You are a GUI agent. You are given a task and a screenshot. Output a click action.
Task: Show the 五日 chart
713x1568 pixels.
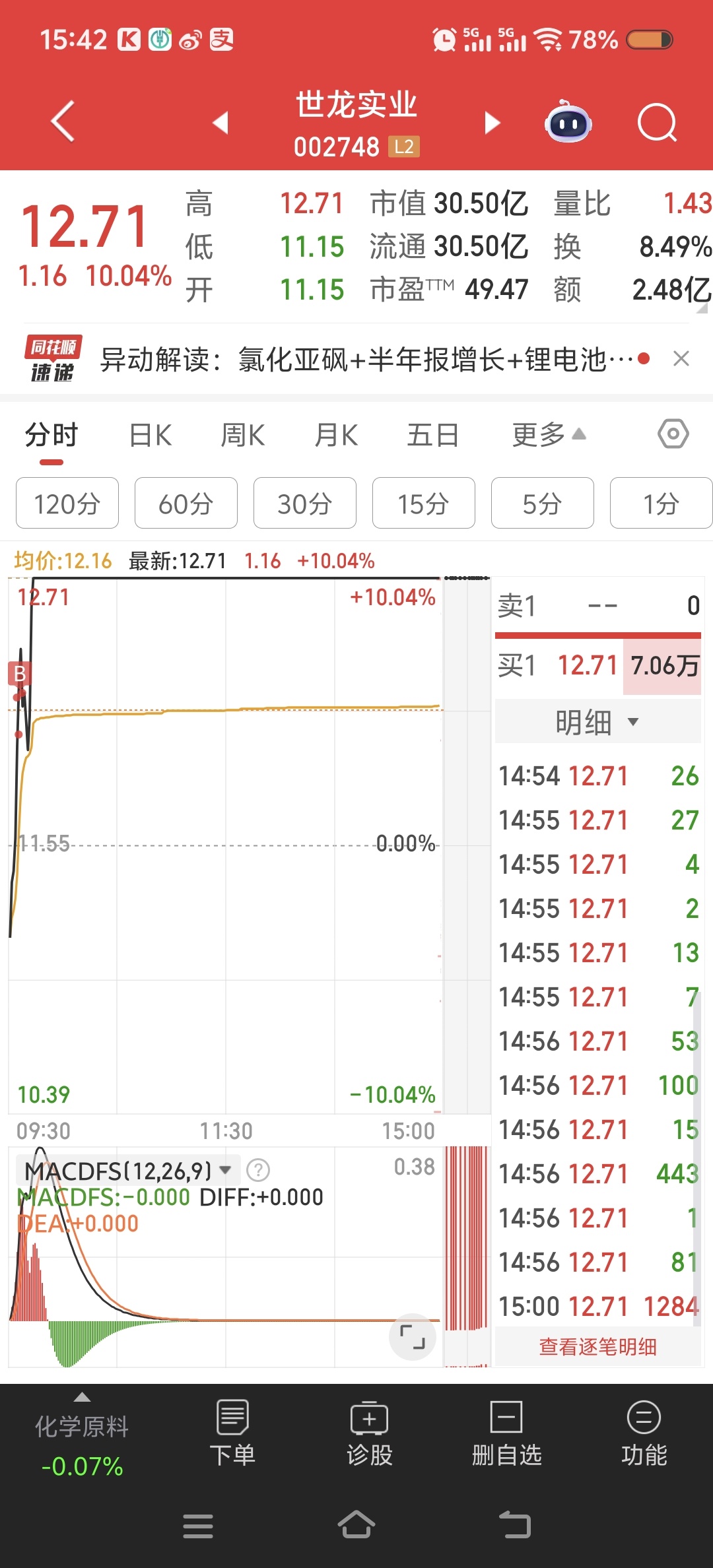point(432,436)
